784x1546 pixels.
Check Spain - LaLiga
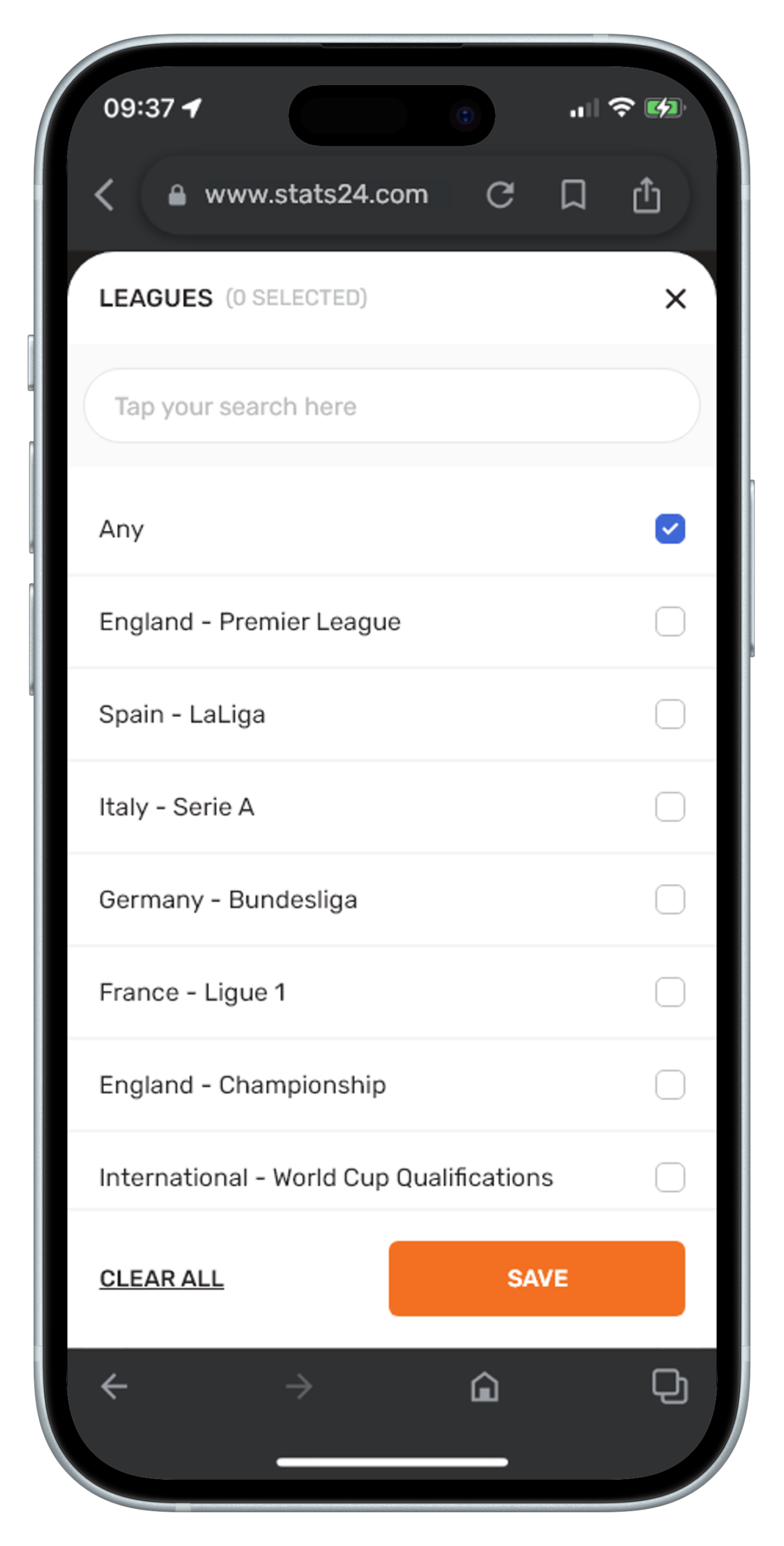(669, 714)
